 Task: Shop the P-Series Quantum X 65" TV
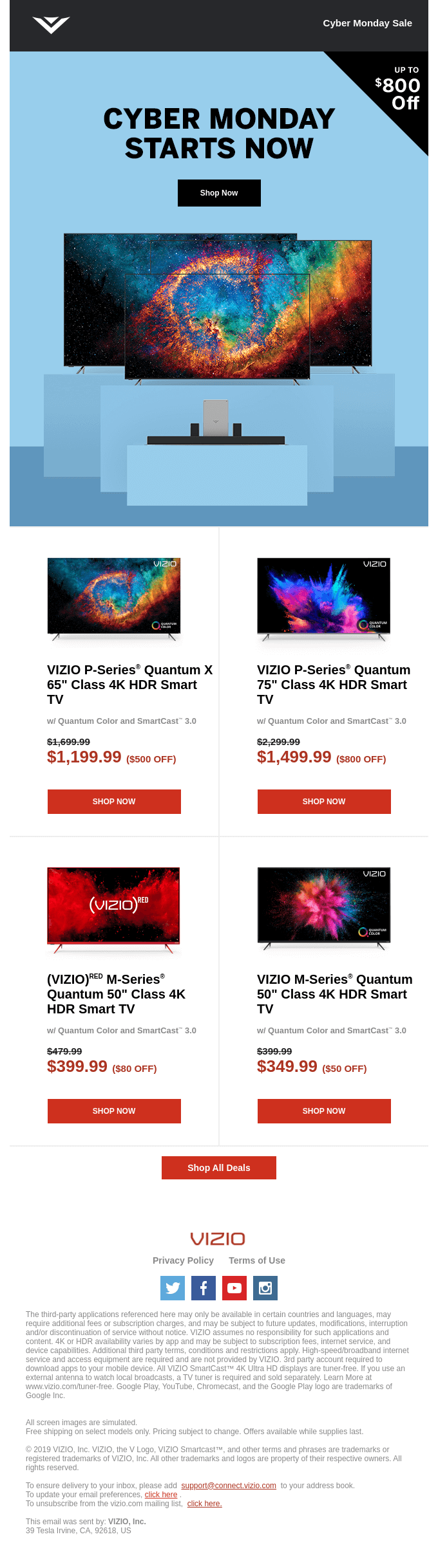tap(114, 801)
